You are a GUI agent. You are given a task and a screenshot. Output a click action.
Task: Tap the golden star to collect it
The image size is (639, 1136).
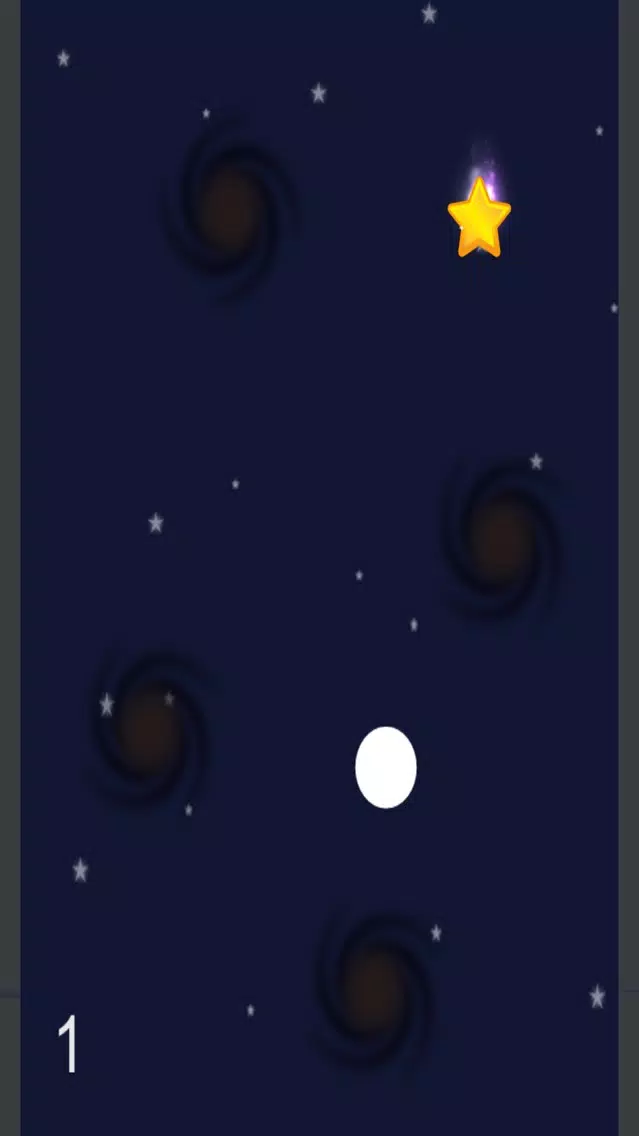pos(479,220)
